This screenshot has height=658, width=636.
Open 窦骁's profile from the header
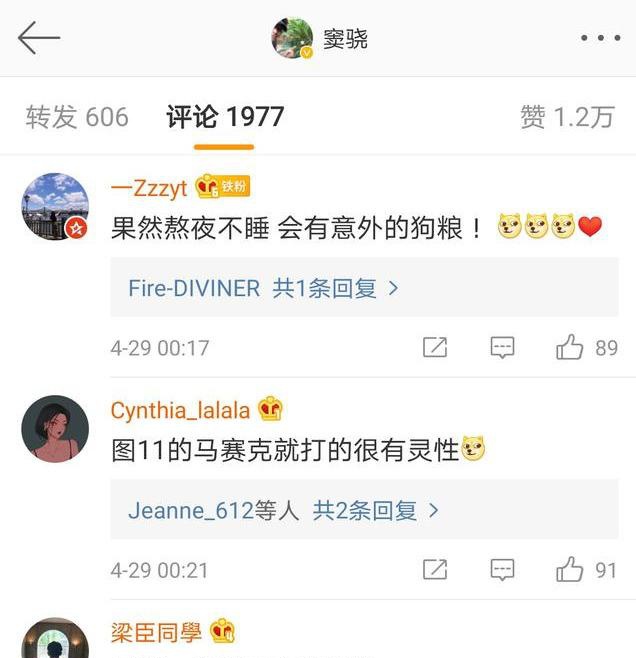320,39
